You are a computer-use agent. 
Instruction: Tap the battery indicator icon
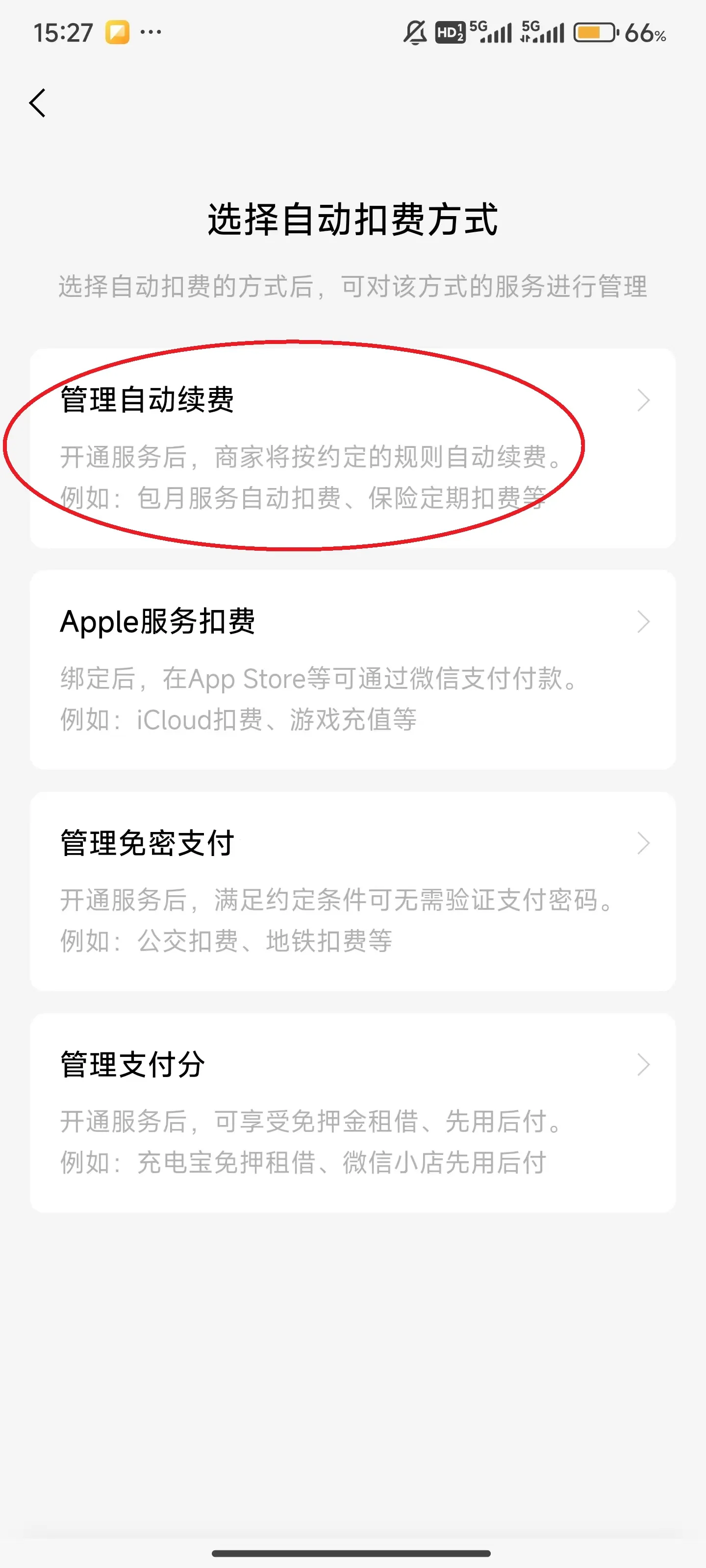[595, 33]
